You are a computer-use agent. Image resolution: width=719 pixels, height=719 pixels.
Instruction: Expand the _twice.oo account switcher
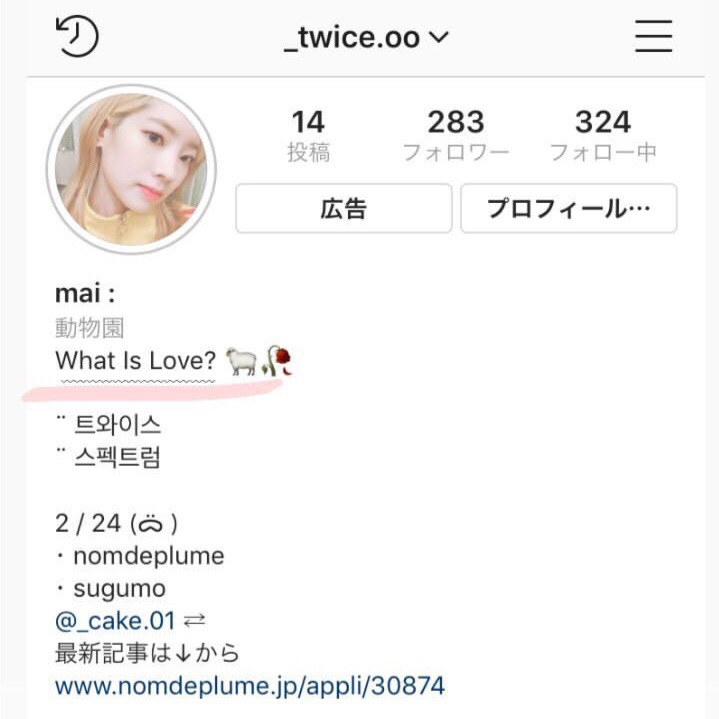[x=366, y=38]
